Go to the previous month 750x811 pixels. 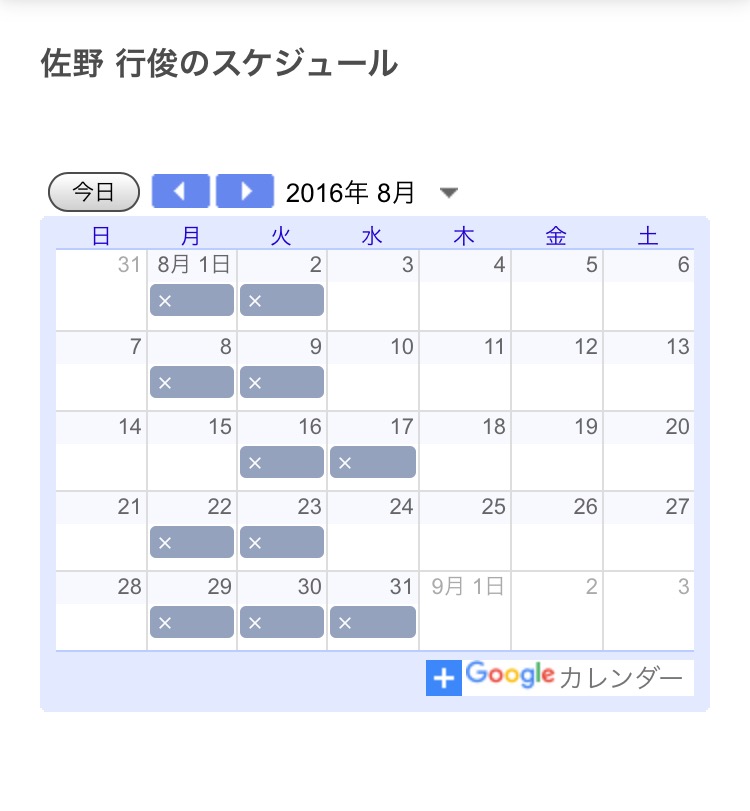[181, 191]
